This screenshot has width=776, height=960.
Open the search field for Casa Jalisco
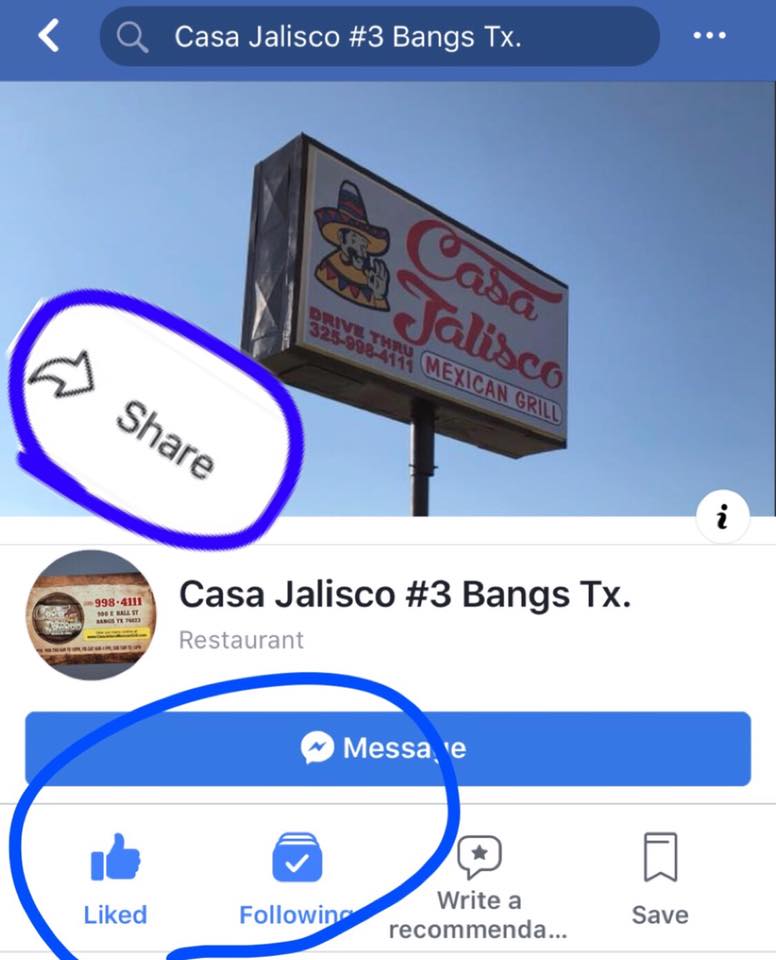pyautogui.click(x=380, y=37)
